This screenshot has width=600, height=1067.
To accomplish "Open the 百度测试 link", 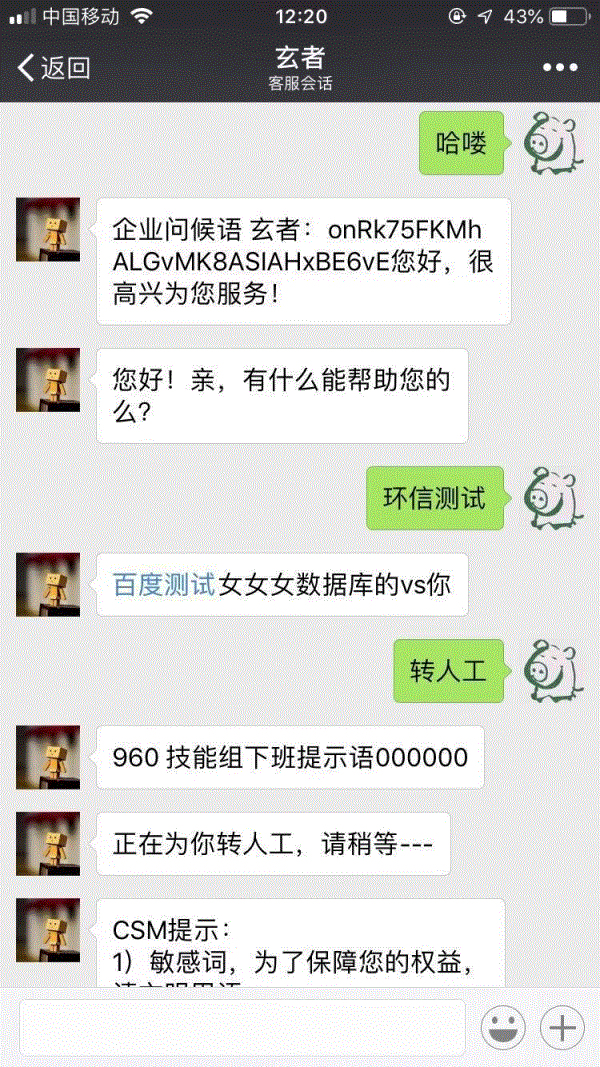I will coord(164,584).
